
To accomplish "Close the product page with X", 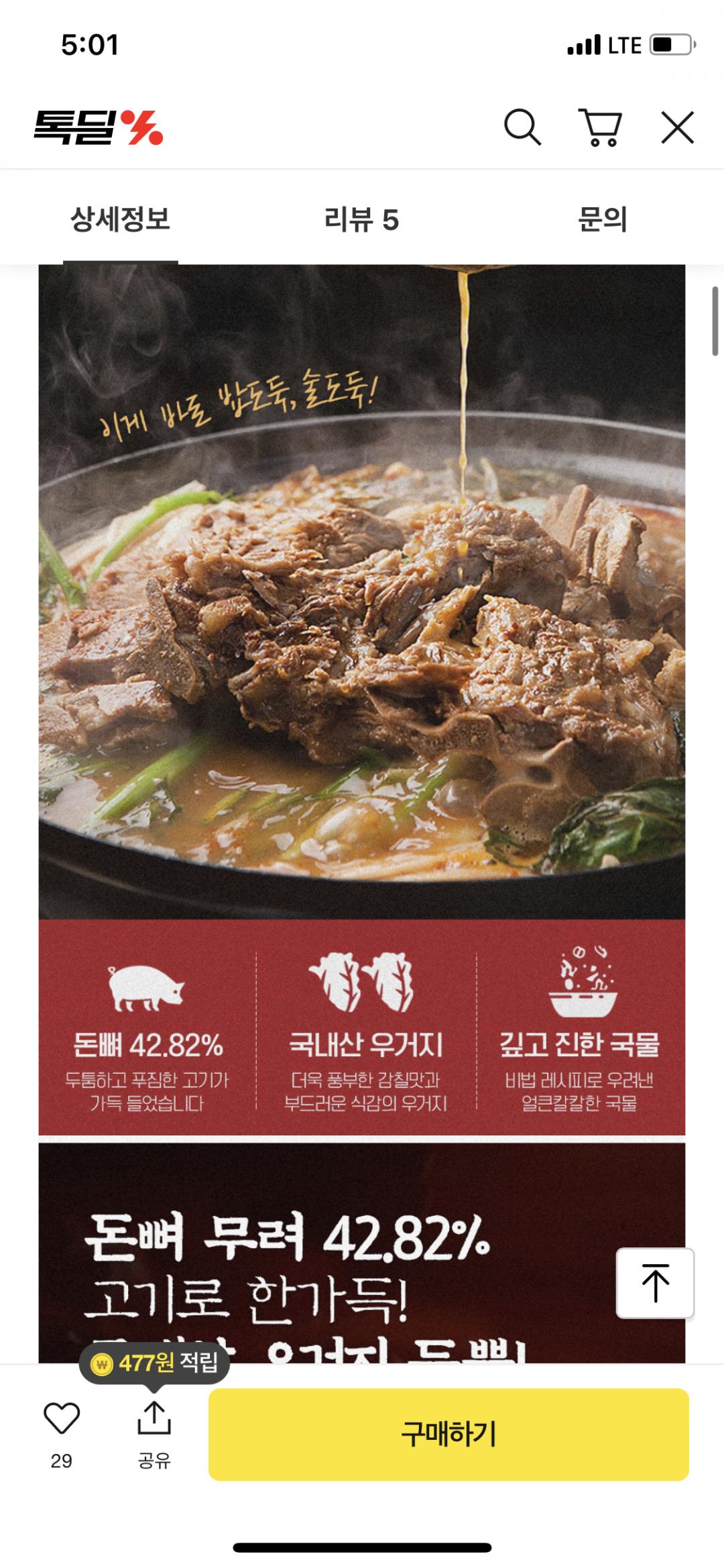I will pyautogui.click(x=678, y=127).
